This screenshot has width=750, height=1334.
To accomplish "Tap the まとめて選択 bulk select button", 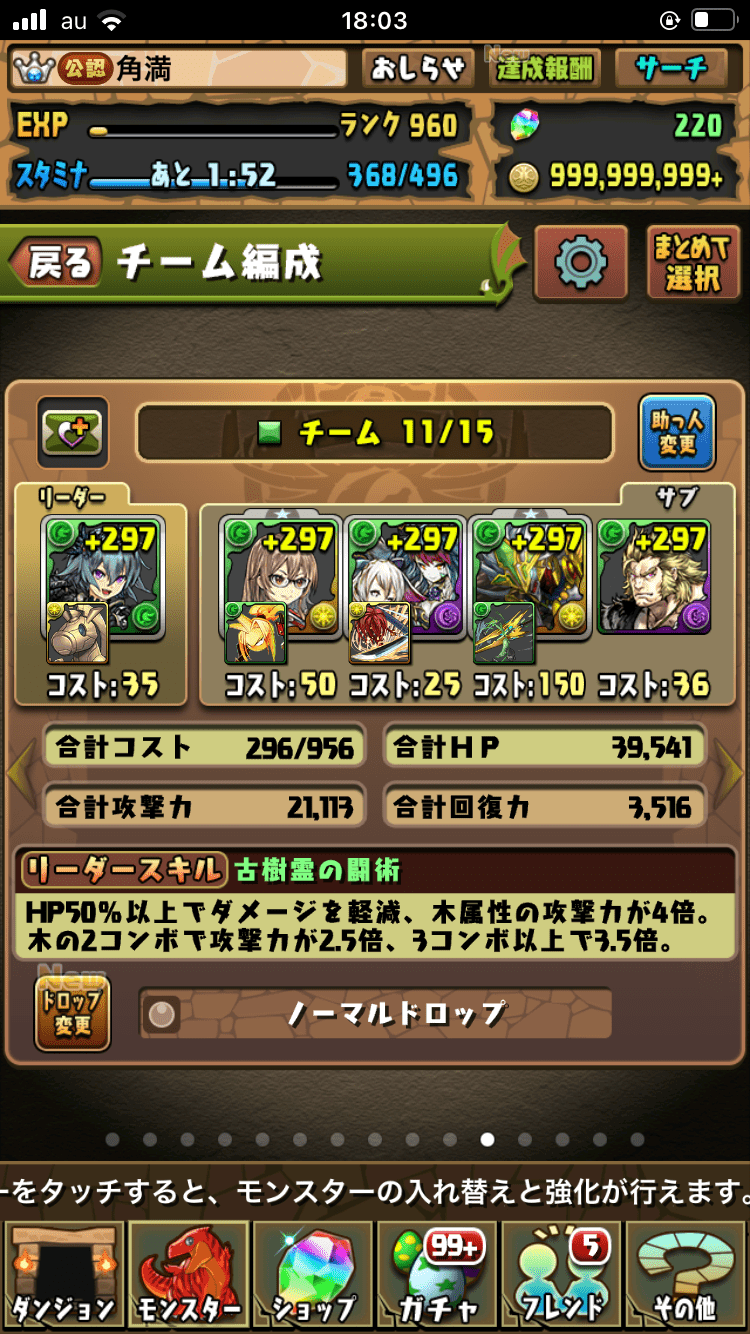I will [693, 263].
